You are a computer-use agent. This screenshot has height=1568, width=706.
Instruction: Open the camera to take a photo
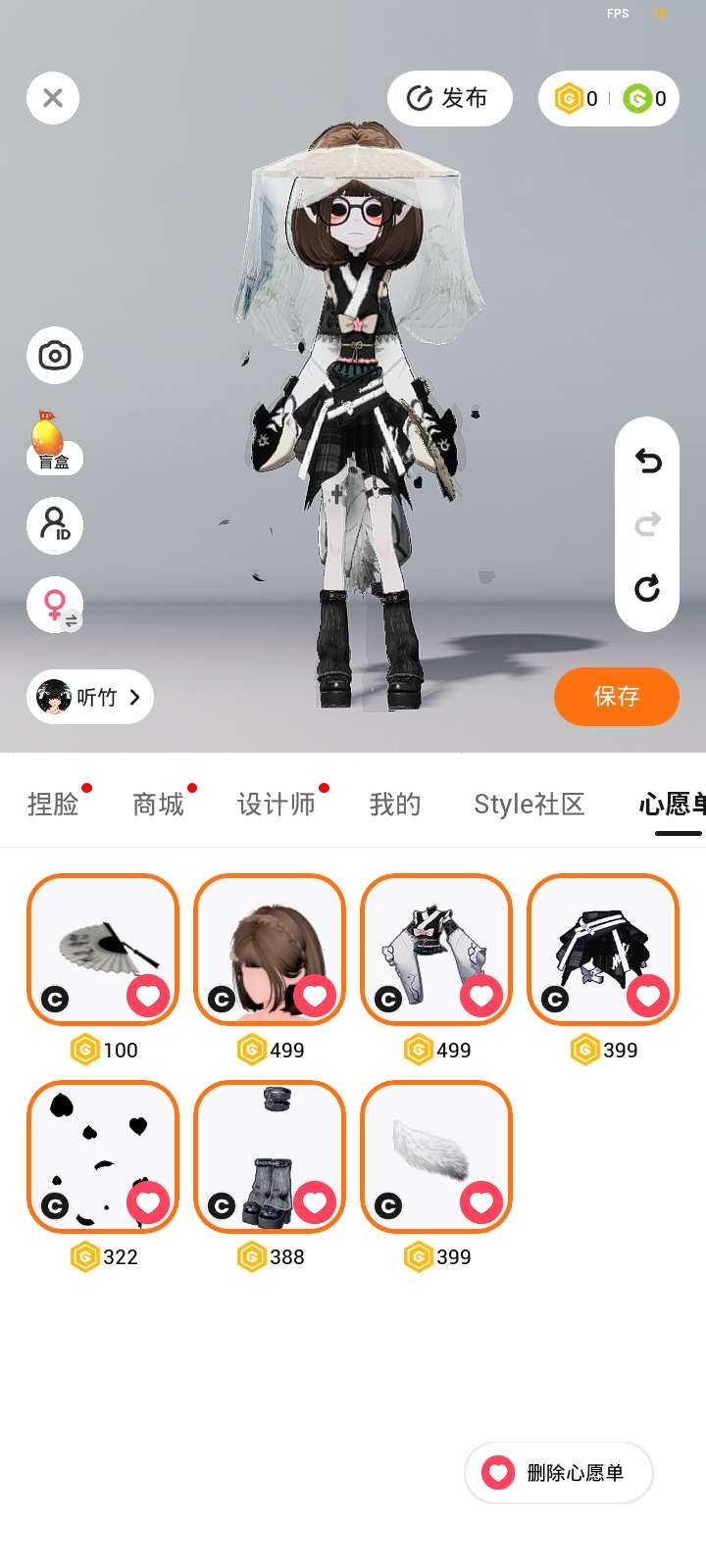pos(55,355)
